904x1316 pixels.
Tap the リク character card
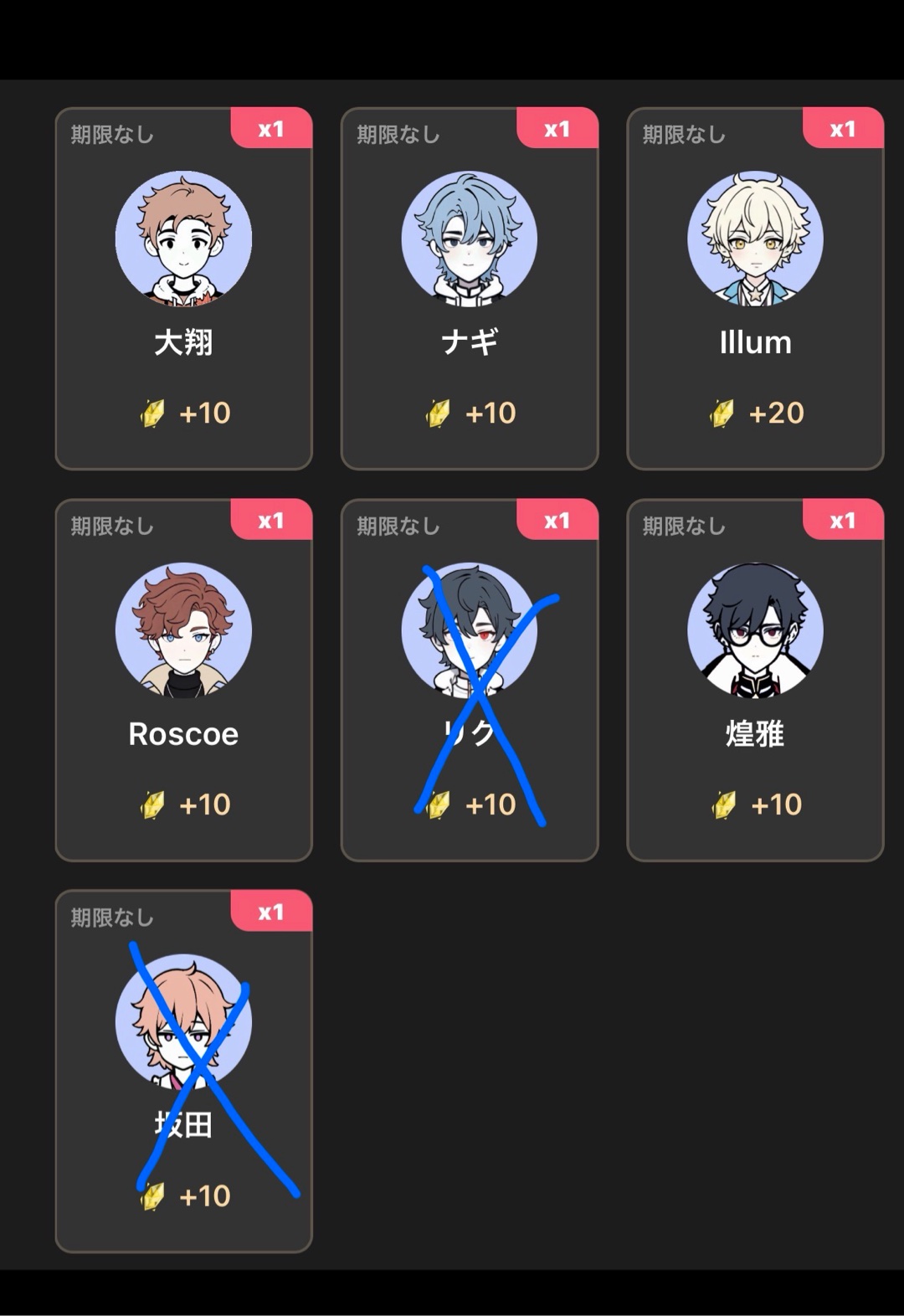470,680
